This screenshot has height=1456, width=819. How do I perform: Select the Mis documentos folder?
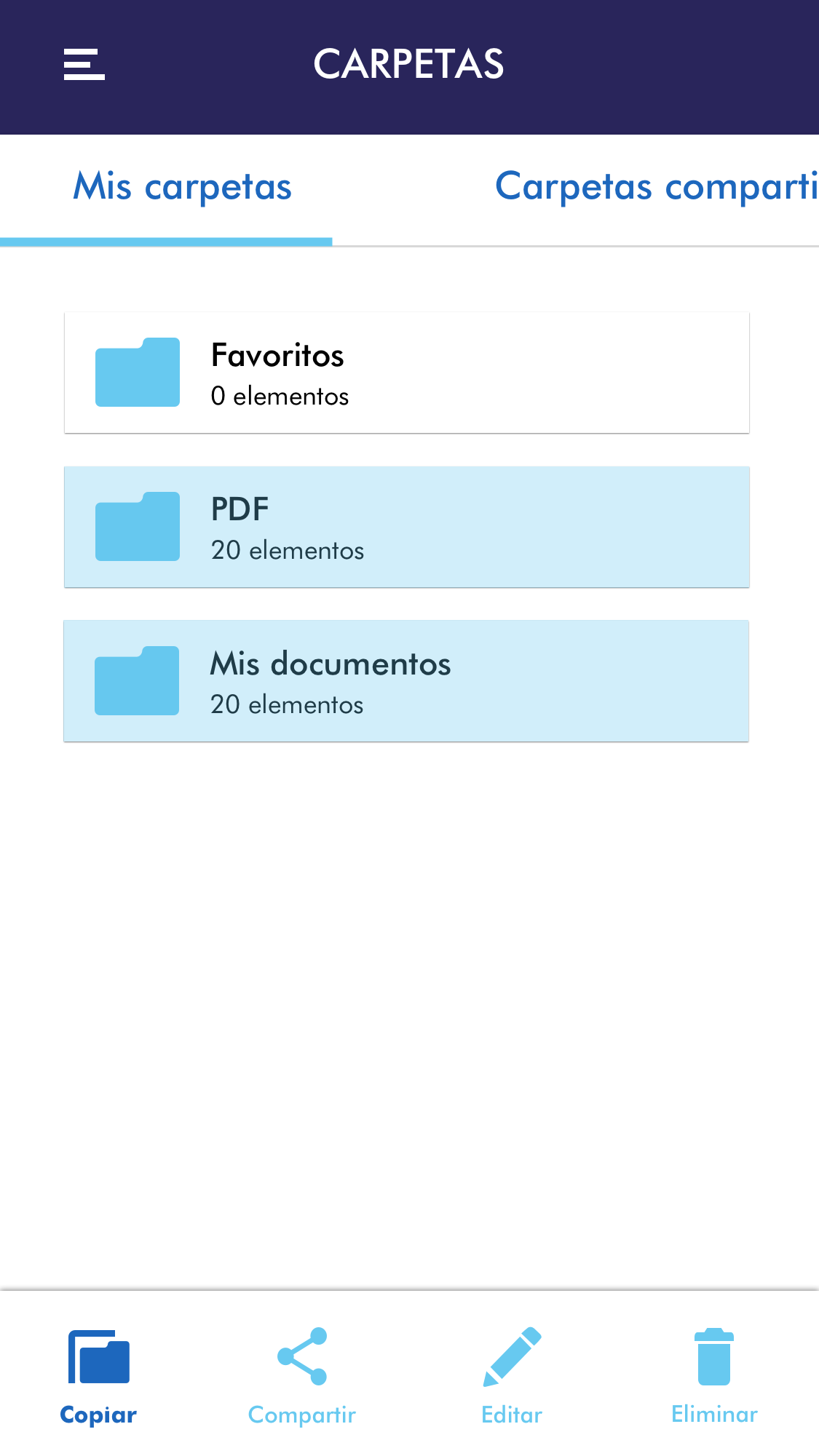406,681
